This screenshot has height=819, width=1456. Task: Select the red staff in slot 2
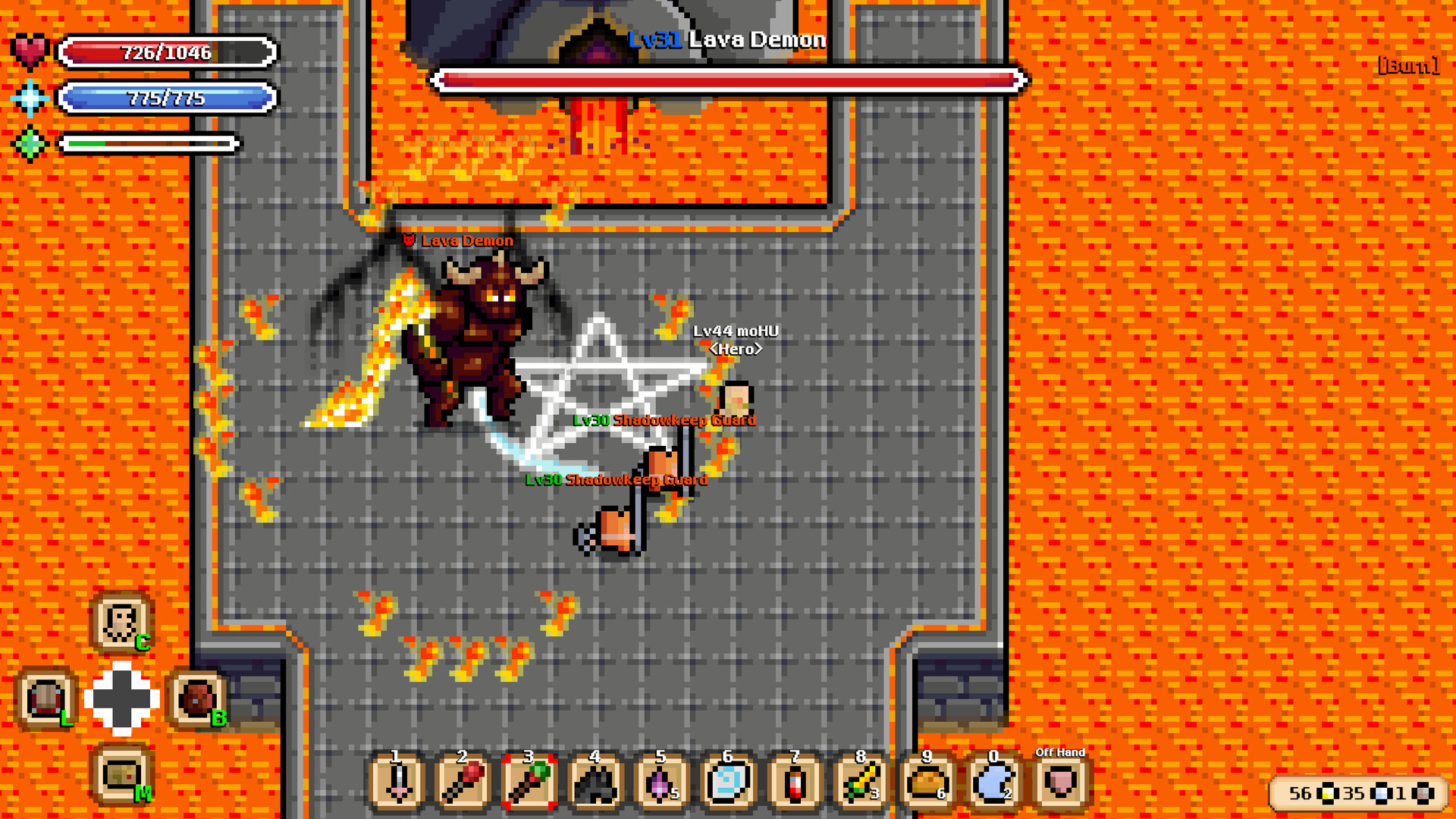click(463, 783)
